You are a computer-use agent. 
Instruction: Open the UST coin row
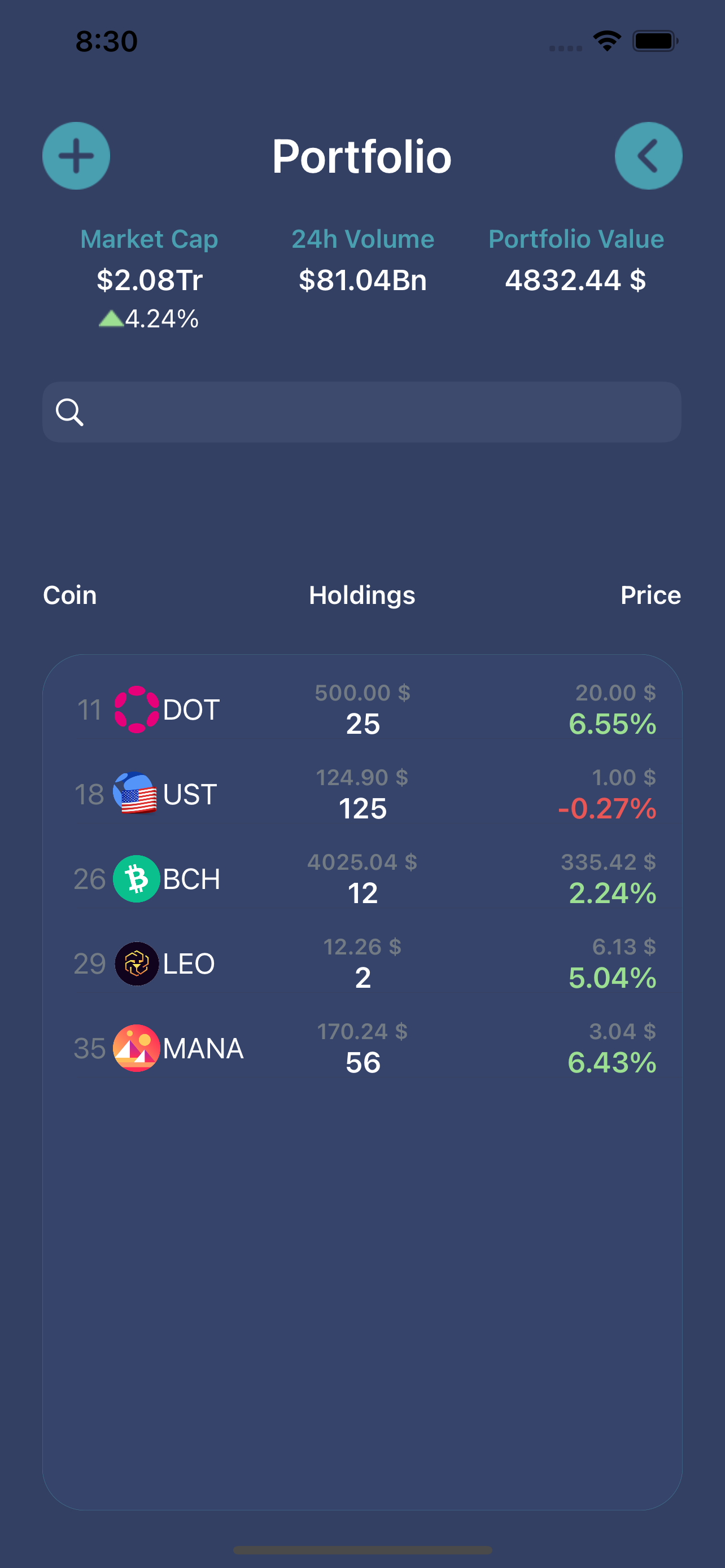tap(362, 794)
